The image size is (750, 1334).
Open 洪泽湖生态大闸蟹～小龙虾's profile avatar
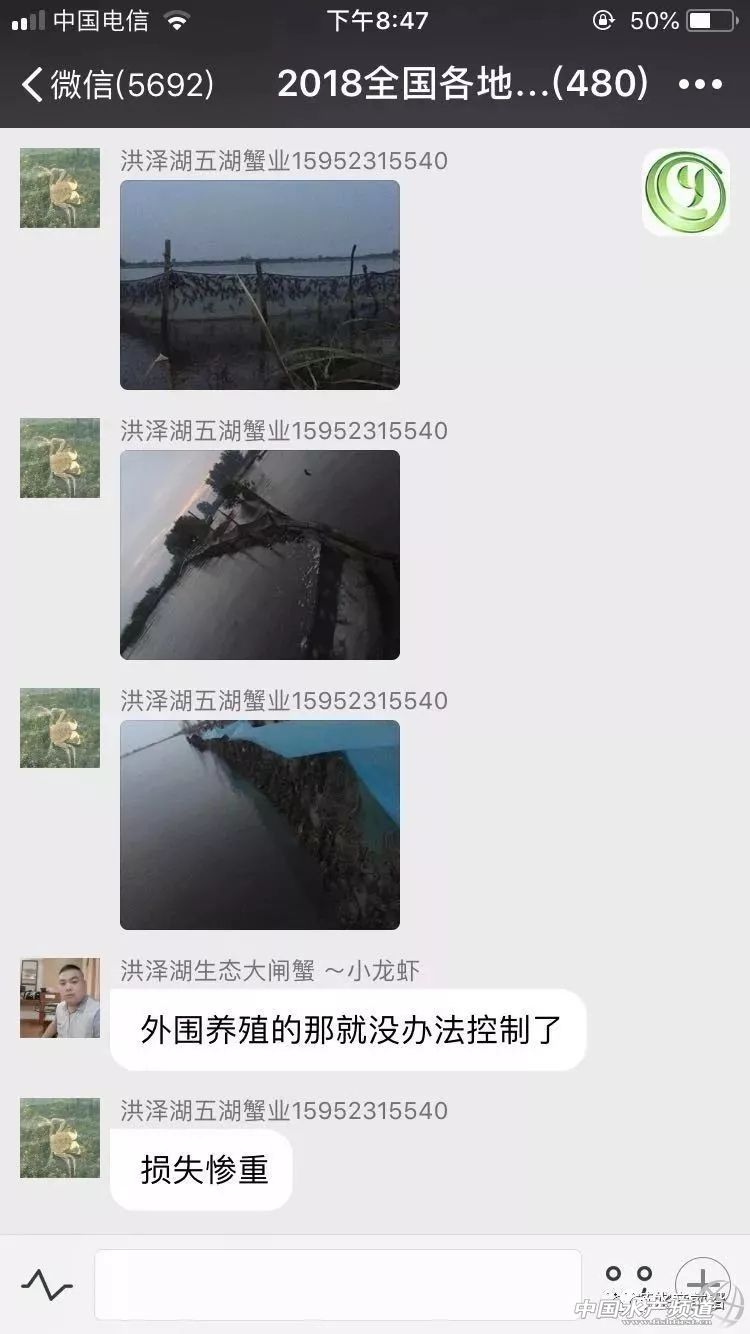click(60, 998)
